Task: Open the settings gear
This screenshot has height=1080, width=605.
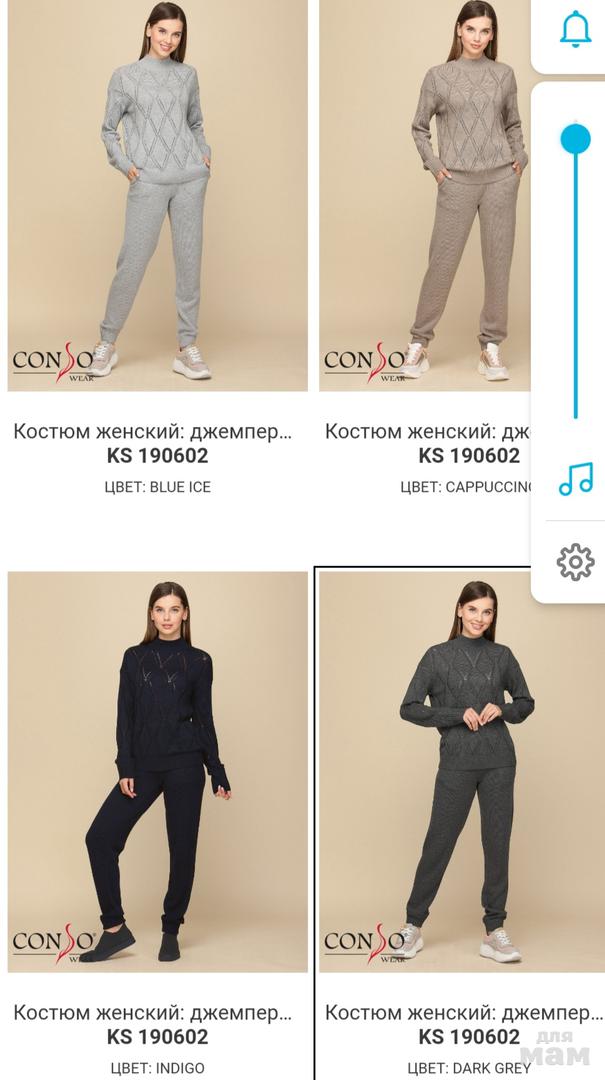Action: (x=575, y=562)
